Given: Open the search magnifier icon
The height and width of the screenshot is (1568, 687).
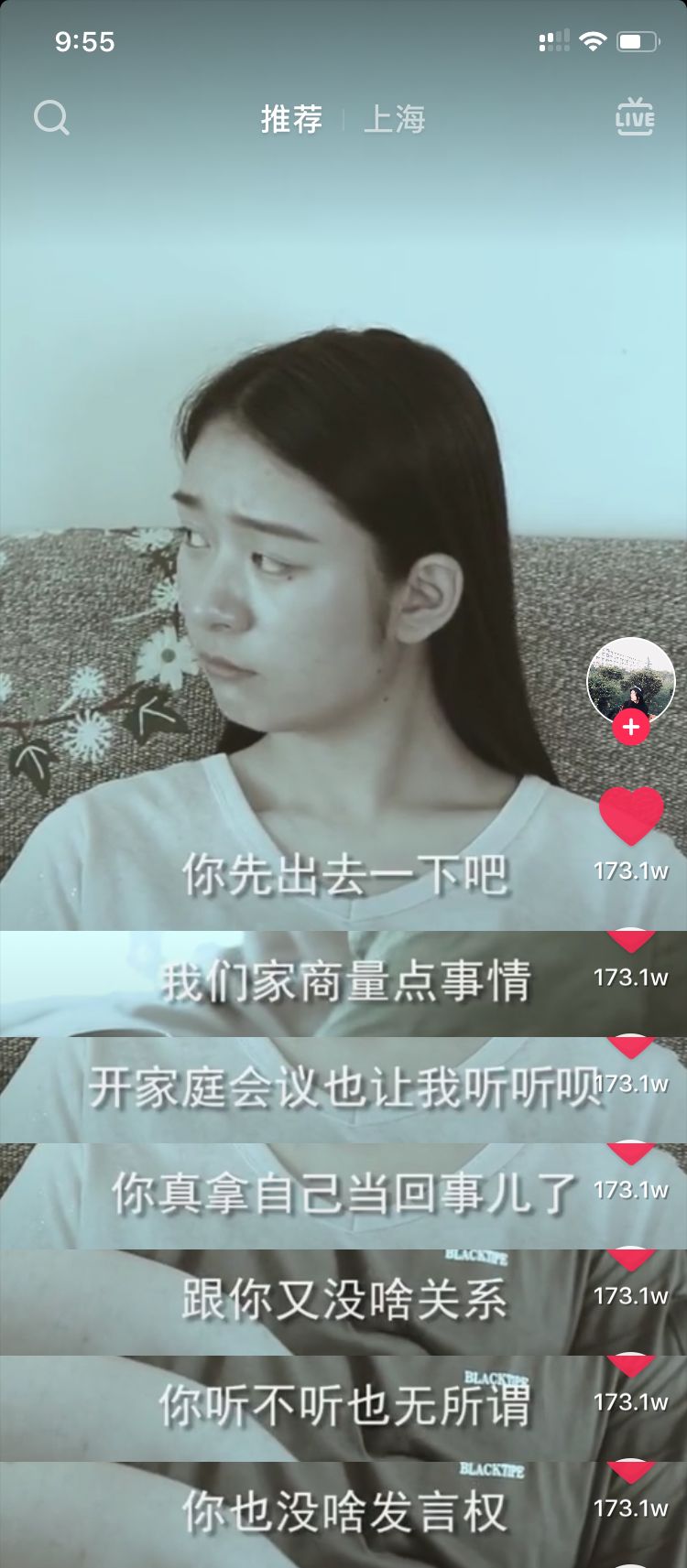Looking at the screenshot, I should tap(51, 118).
